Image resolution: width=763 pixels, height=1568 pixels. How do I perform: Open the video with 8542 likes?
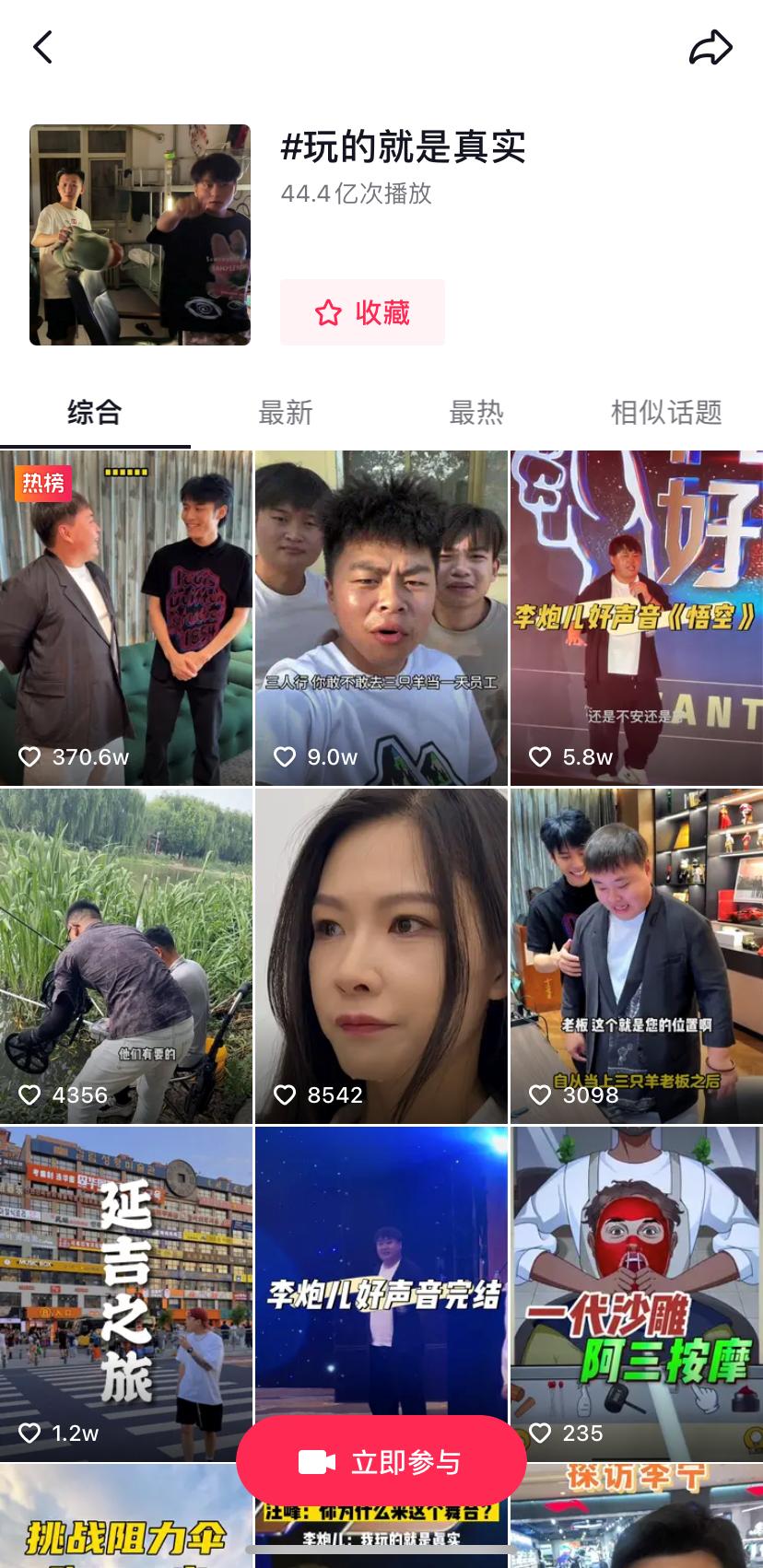tap(381, 955)
